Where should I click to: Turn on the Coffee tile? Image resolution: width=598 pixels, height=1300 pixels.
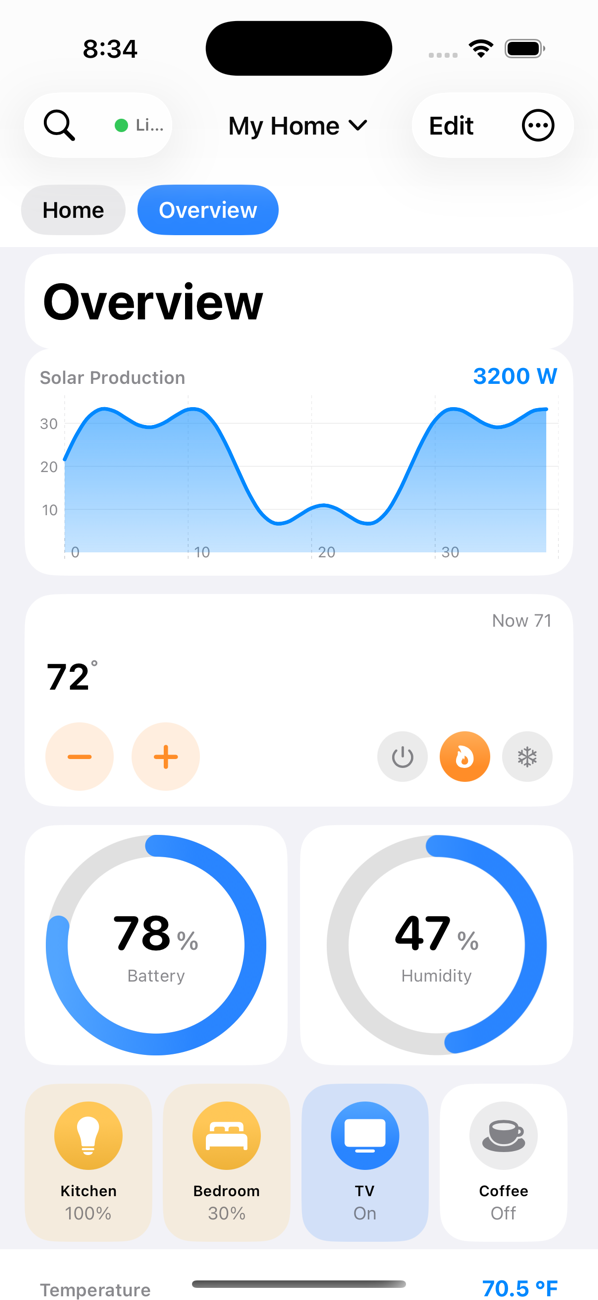503,1162
